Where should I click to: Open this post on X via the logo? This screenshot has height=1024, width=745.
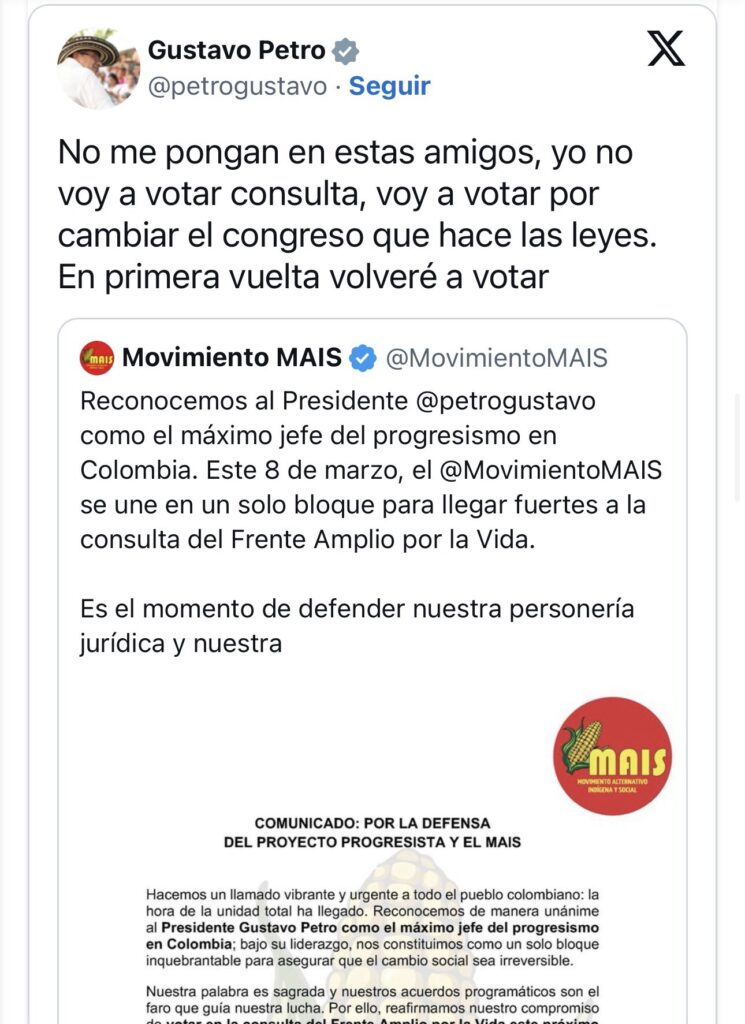pyautogui.click(x=666, y=48)
